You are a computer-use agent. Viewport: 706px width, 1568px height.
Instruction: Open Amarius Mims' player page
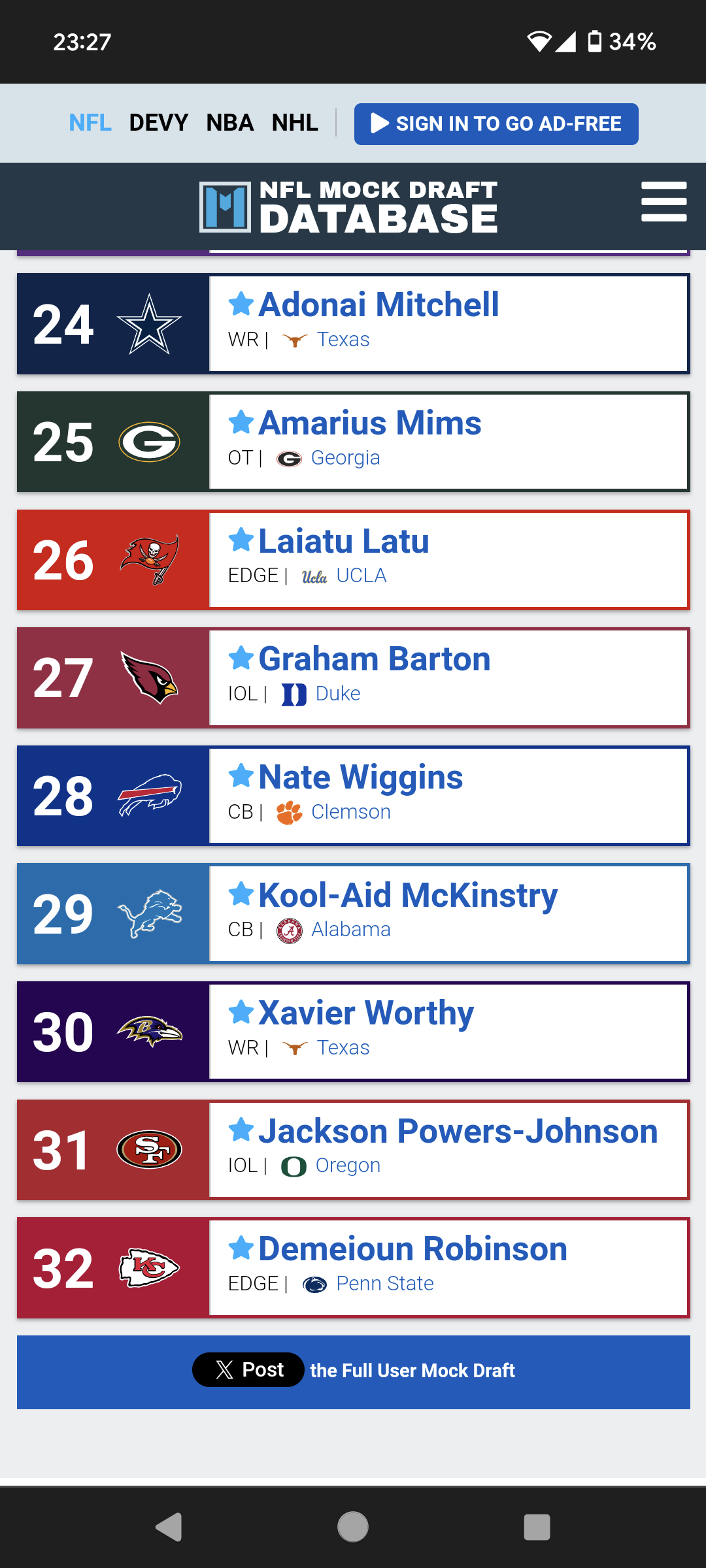click(369, 423)
